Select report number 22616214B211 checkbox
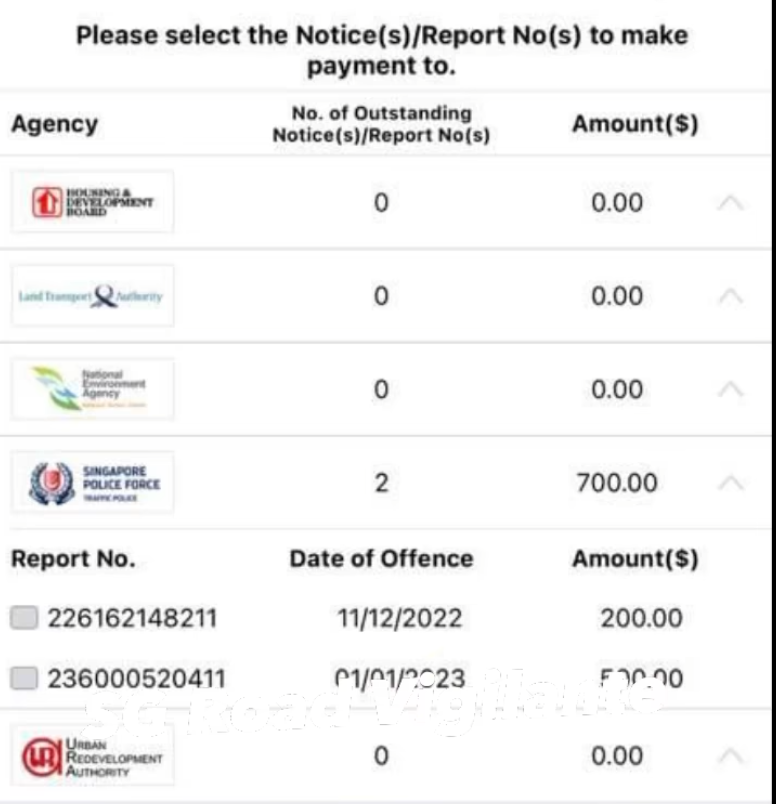Image resolution: width=776 pixels, height=804 pixels. click(24, 617)
